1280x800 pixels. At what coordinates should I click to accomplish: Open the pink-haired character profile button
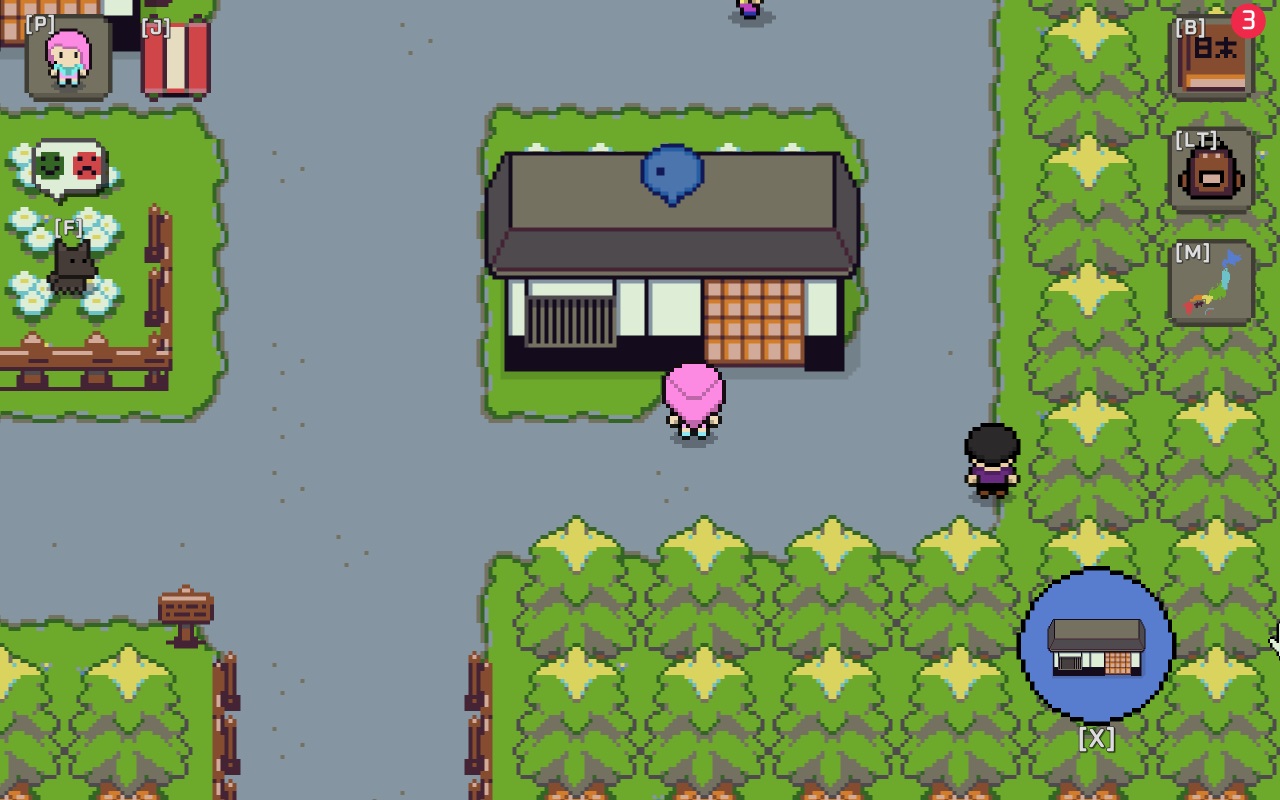tap(68, 60)
